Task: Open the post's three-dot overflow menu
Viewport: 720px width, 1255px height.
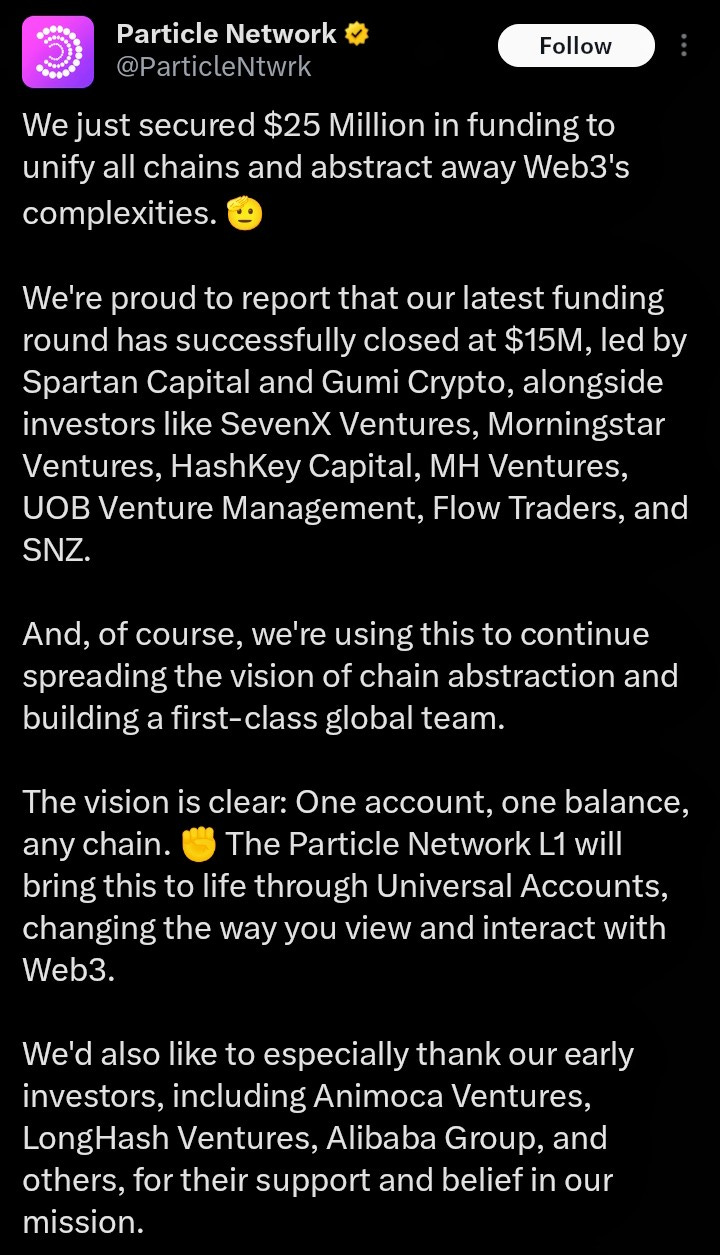Action: (684, 46)
